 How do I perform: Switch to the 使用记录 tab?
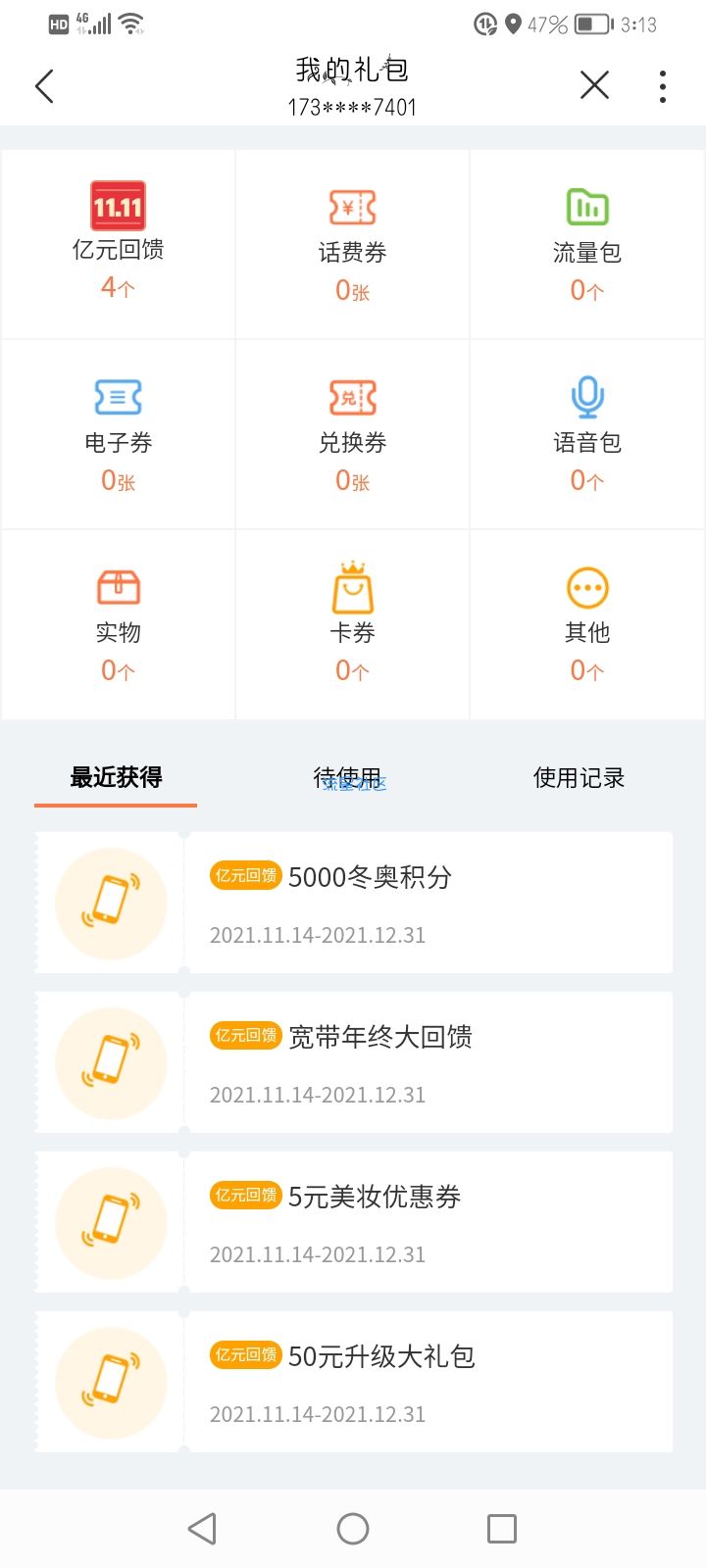579,778
